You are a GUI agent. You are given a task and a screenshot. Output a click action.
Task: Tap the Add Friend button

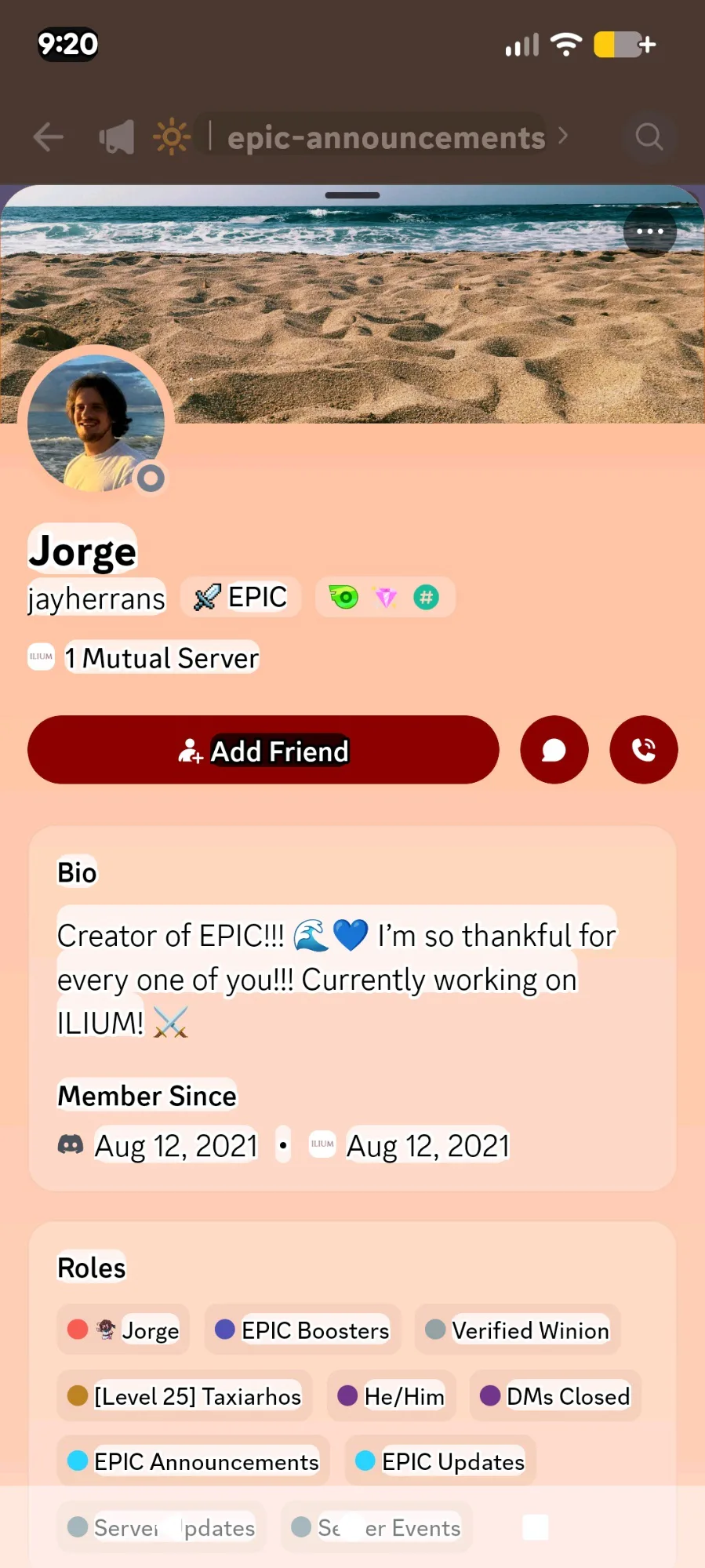[263, 750]
